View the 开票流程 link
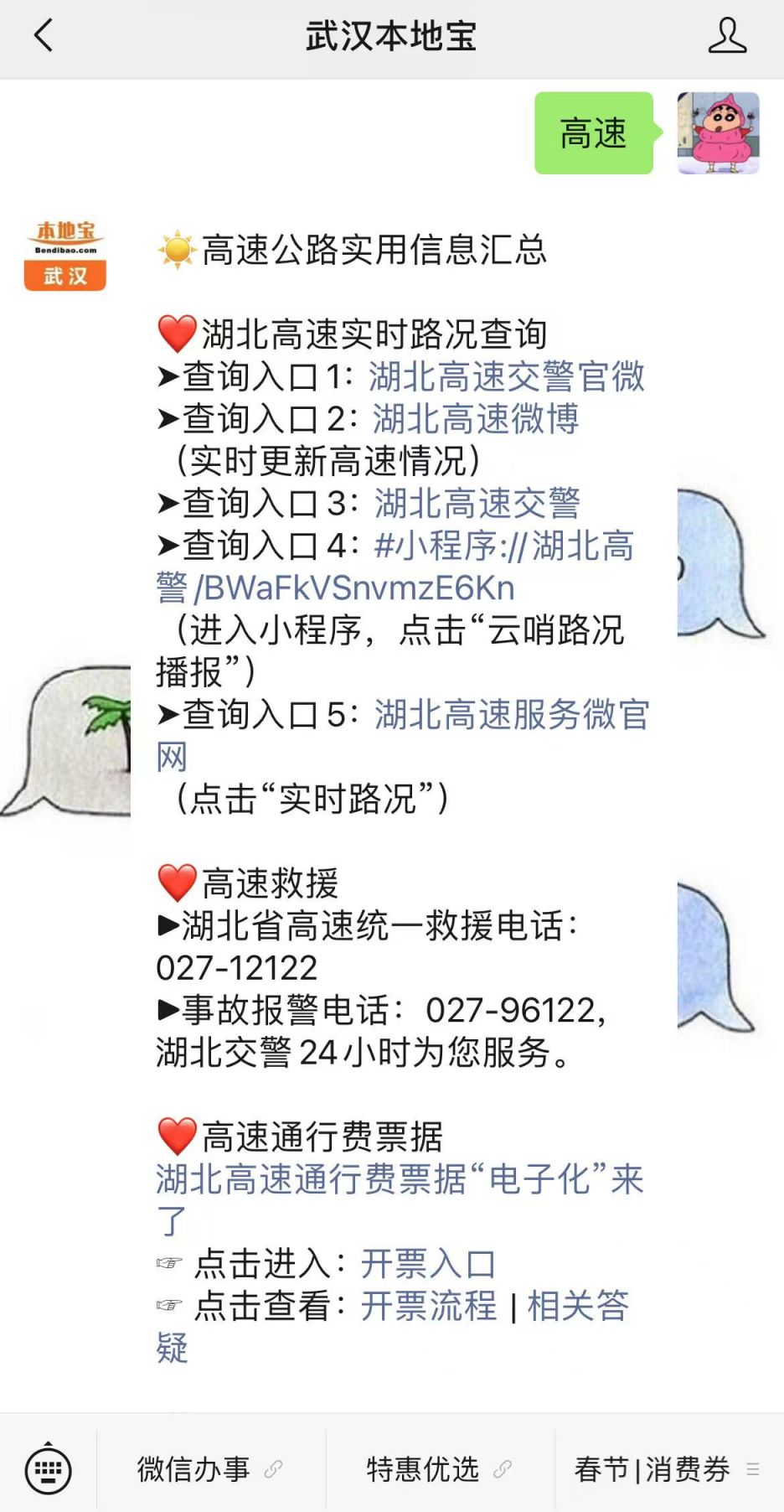 [428, 1306]
